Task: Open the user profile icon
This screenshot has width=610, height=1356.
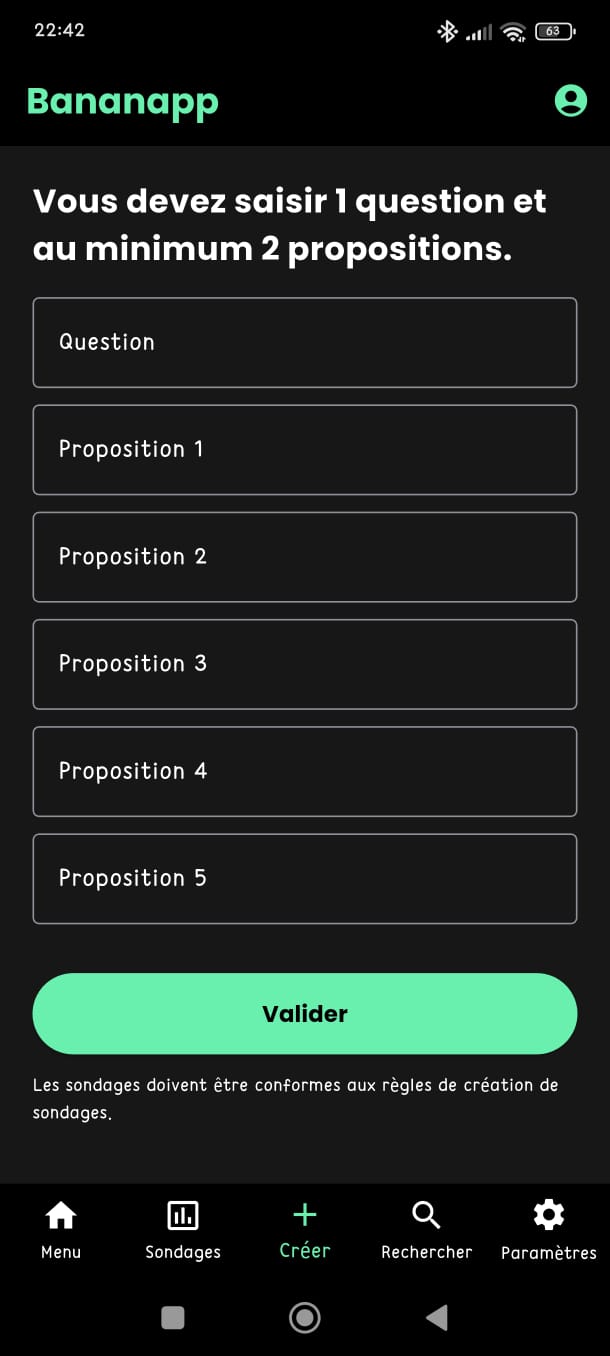Action: 570,101
